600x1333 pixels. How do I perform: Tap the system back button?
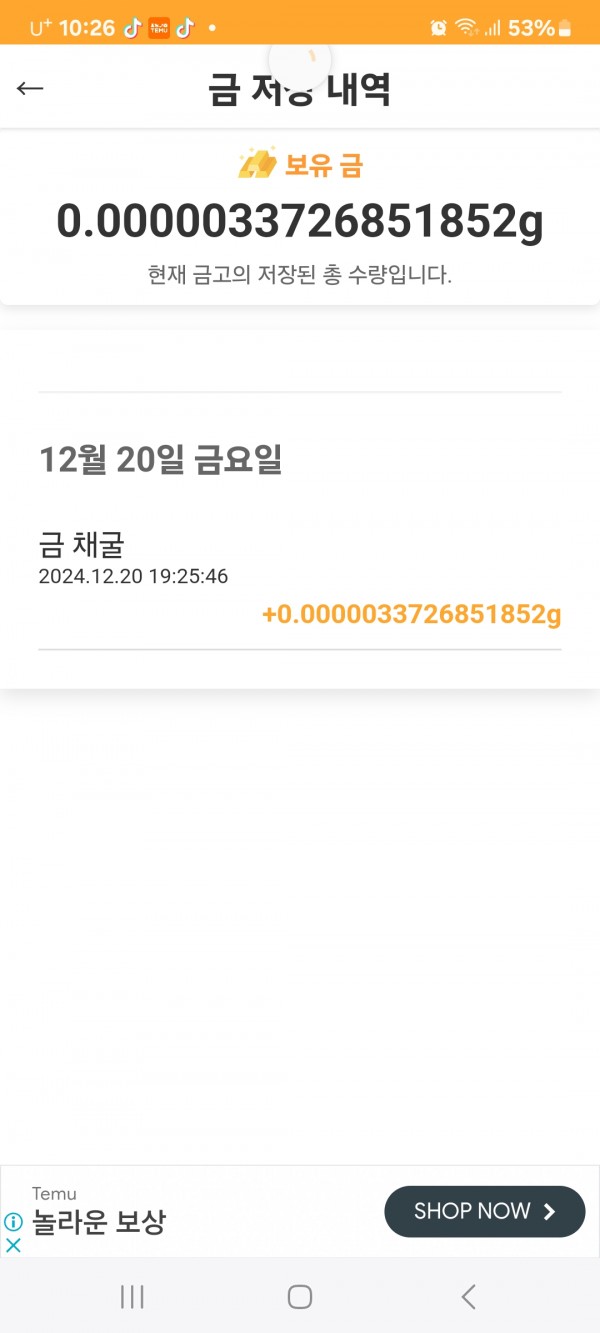pos(468,1297)
